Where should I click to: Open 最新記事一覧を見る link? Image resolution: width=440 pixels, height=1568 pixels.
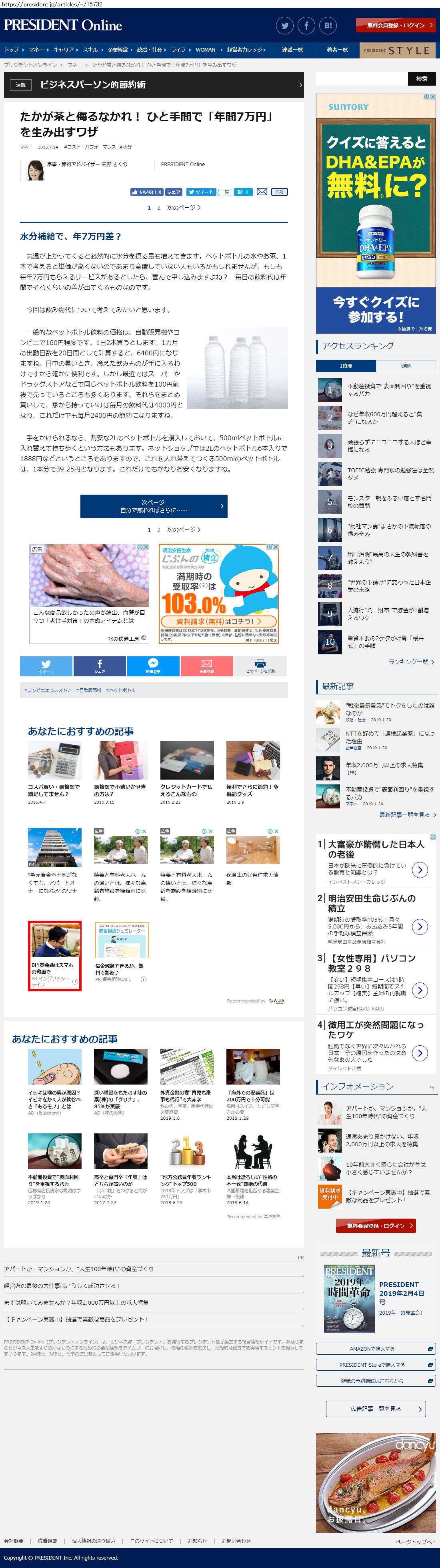click(x=408, y=814)
